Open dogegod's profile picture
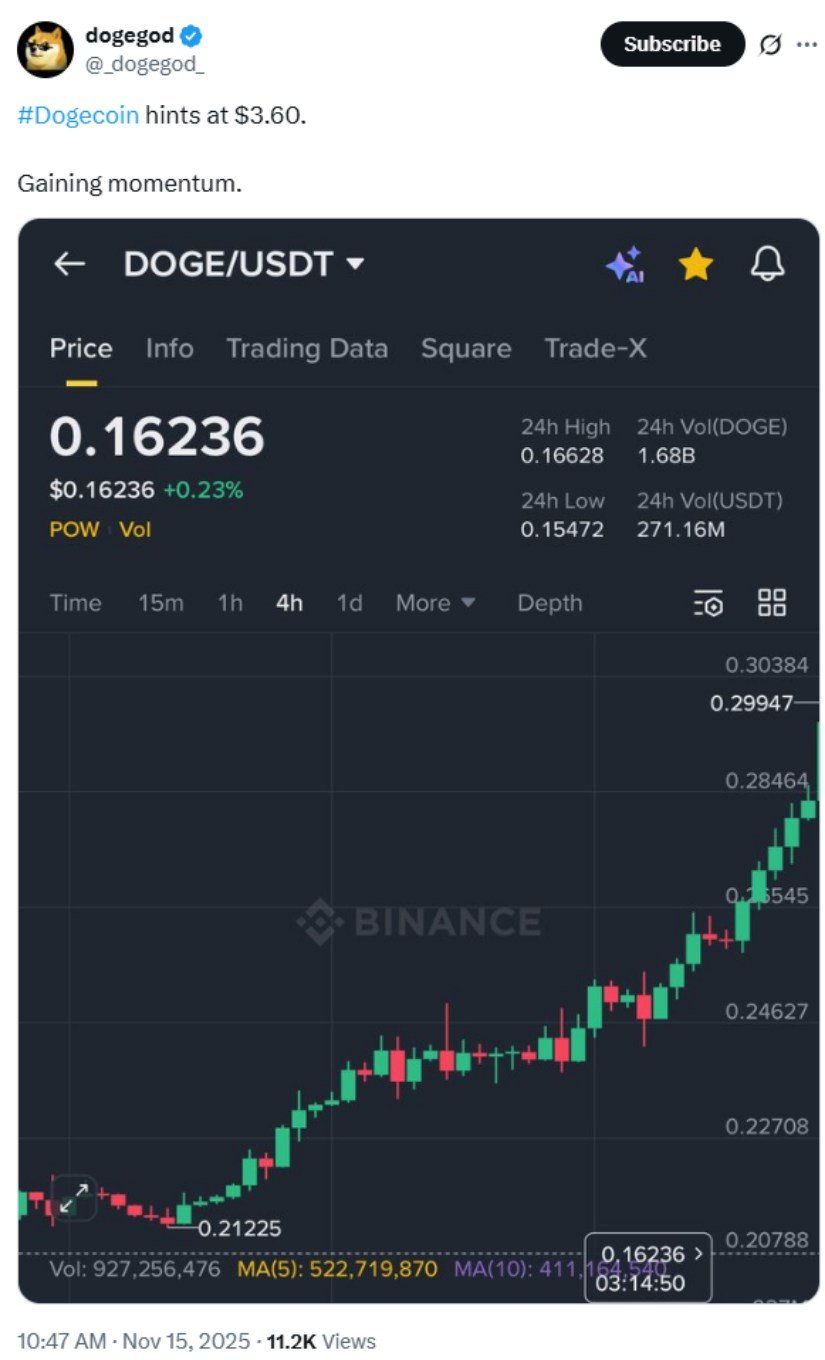825x1360 pixels. pos(46,49)
